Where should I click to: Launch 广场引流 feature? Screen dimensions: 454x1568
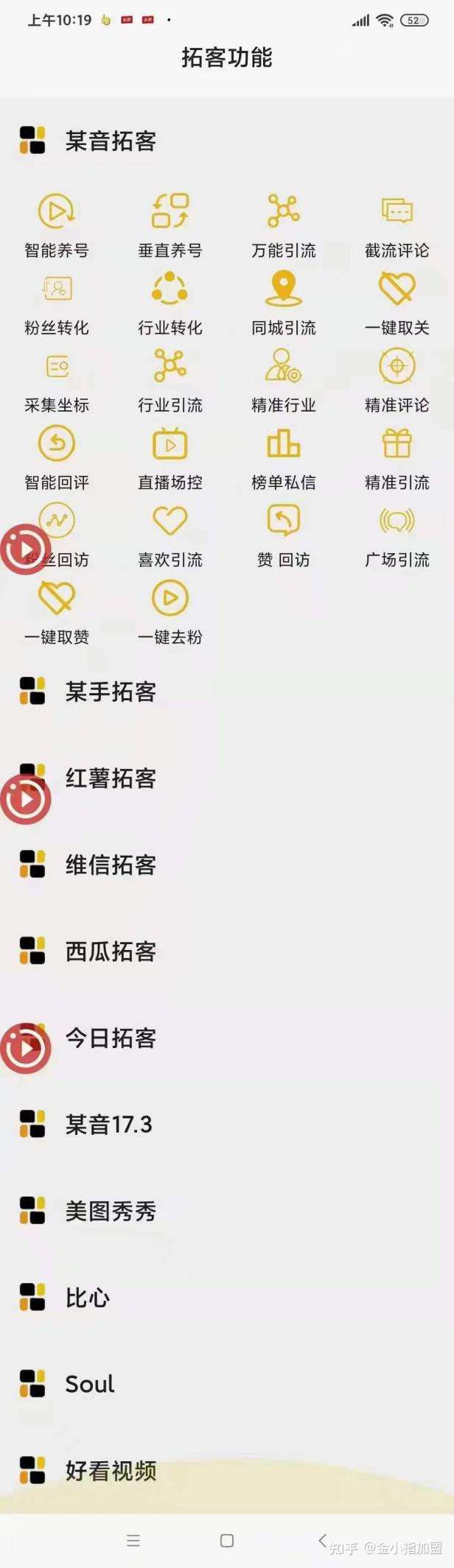pyautogui.click(x=397, y=521)
